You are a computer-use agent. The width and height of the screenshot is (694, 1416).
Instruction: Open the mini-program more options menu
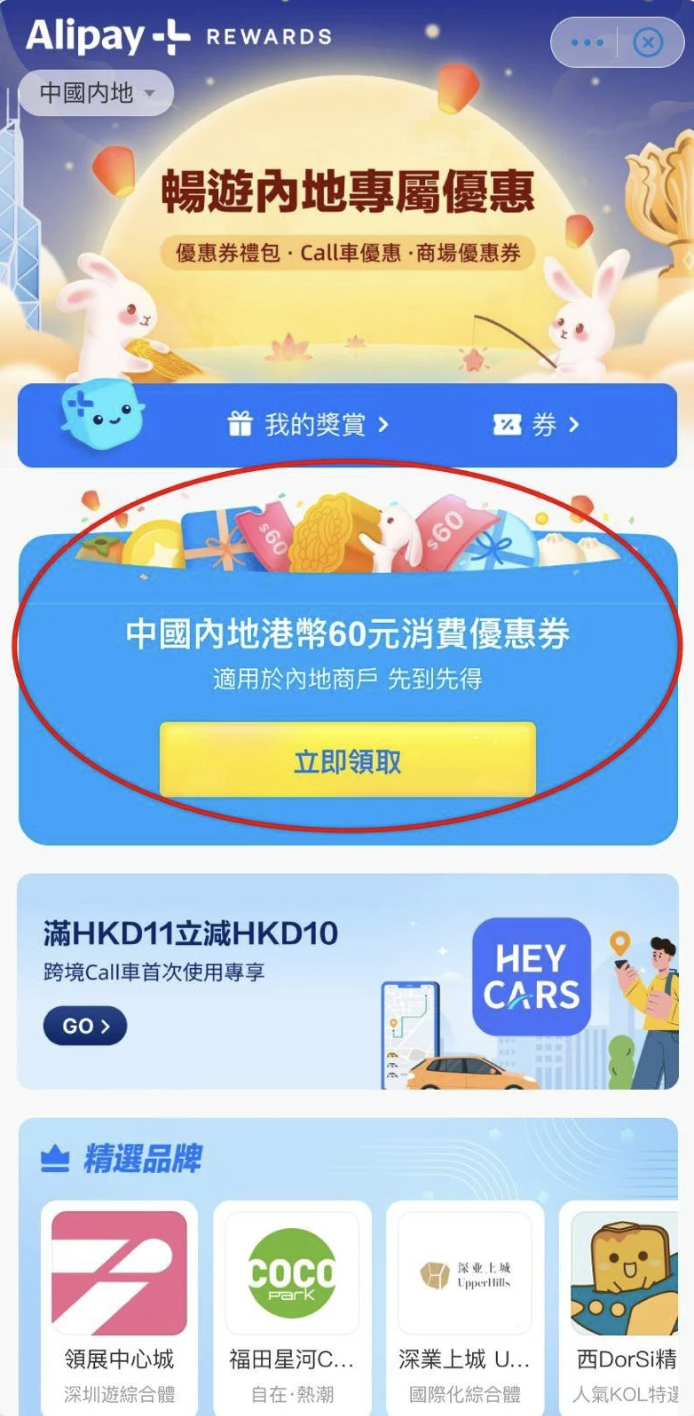click(586, 43)
